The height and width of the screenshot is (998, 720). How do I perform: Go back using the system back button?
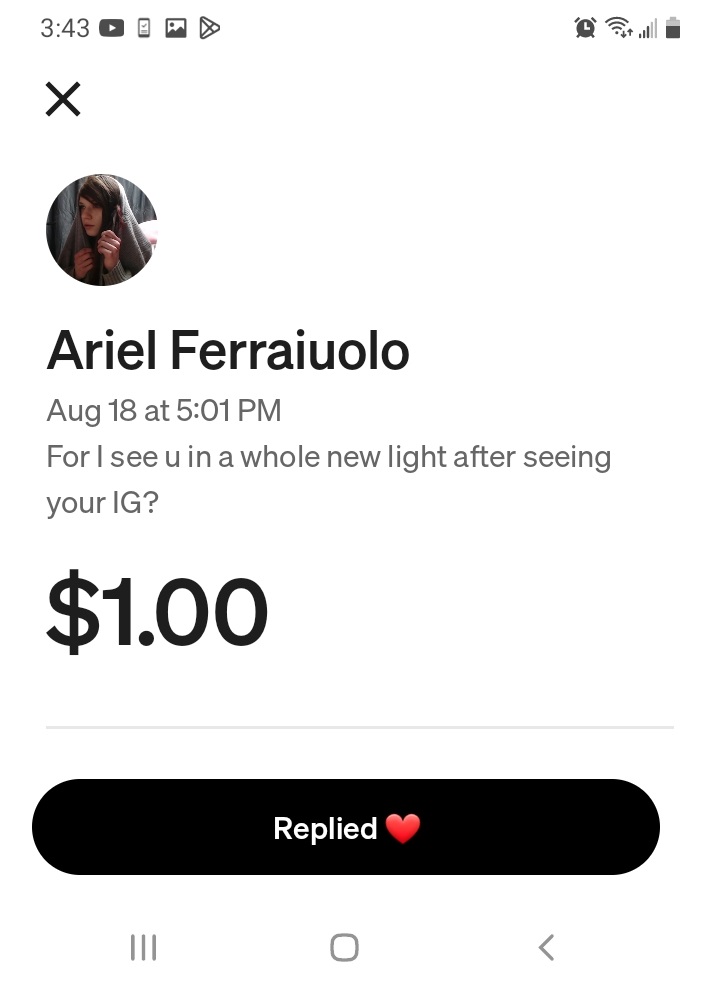click(x=546, y=947)
